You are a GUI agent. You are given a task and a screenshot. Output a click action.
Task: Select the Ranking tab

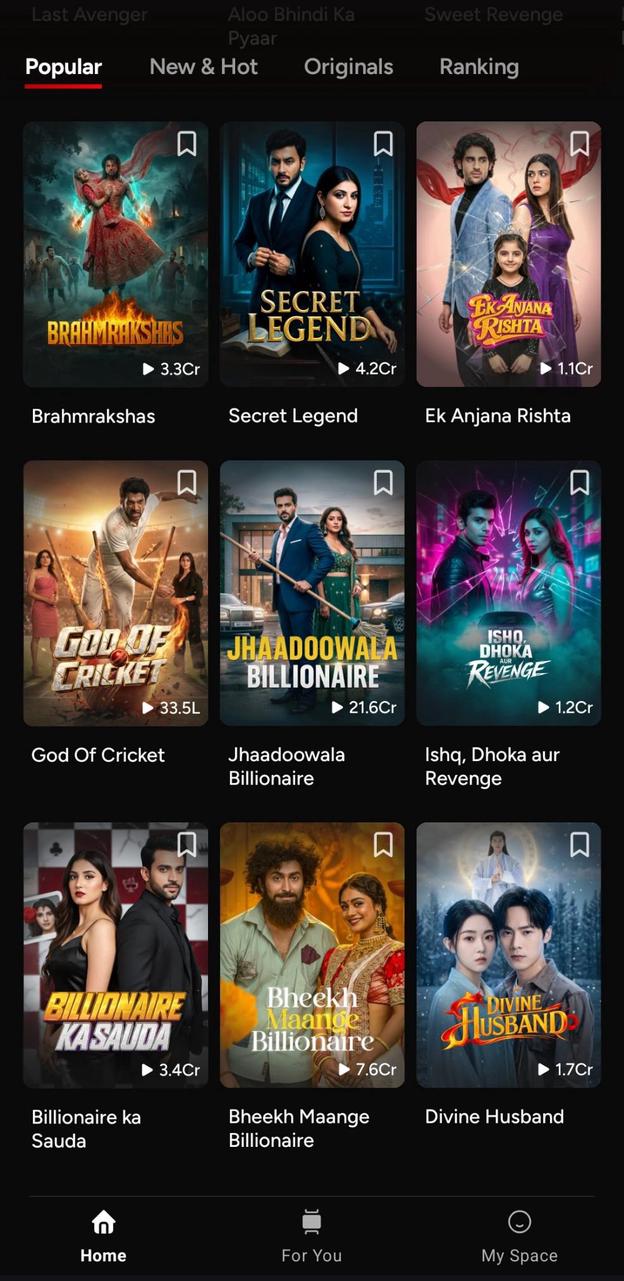(x=479, y=67)
